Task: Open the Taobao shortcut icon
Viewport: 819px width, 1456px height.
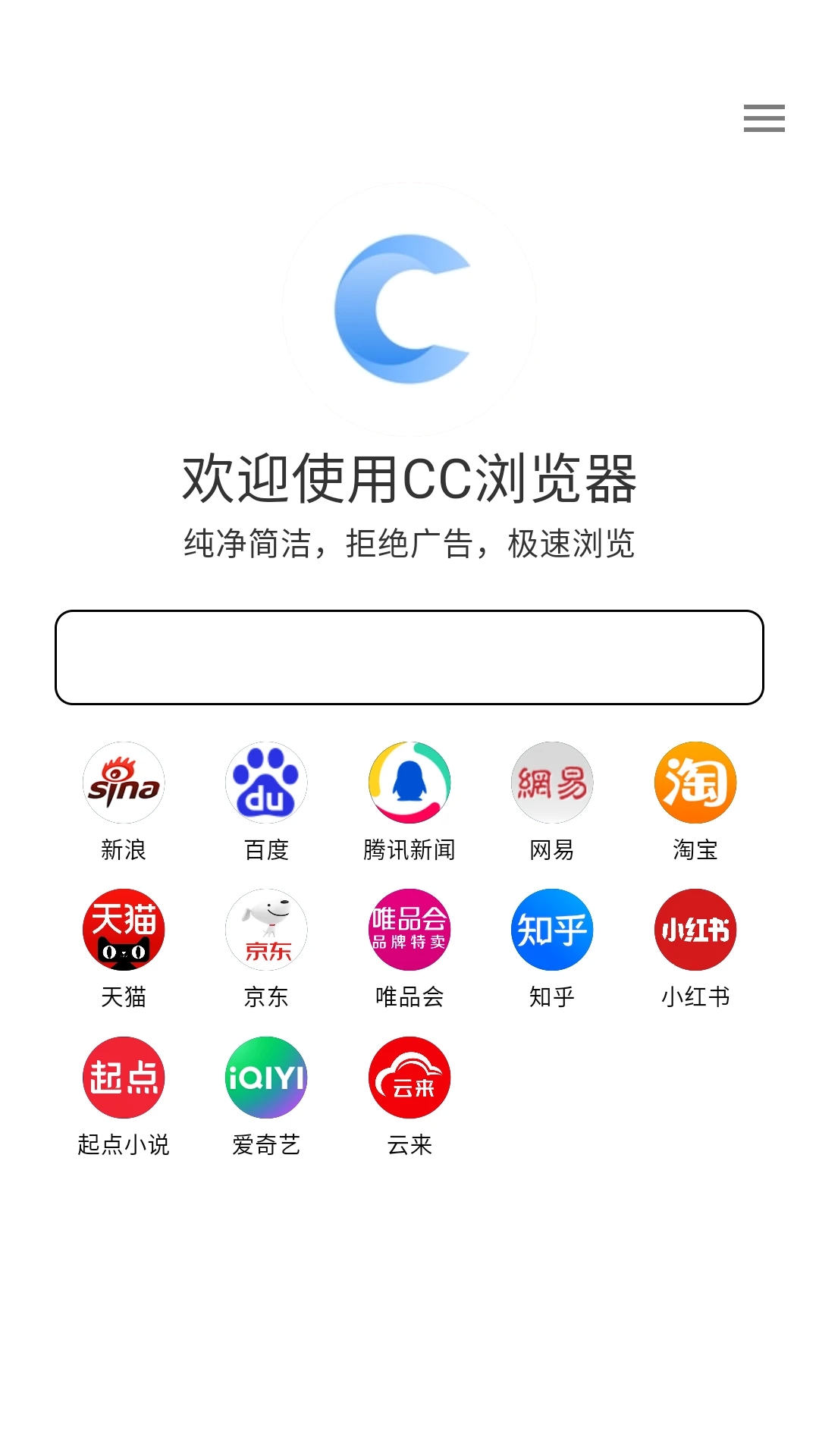Action: point(695,783)
